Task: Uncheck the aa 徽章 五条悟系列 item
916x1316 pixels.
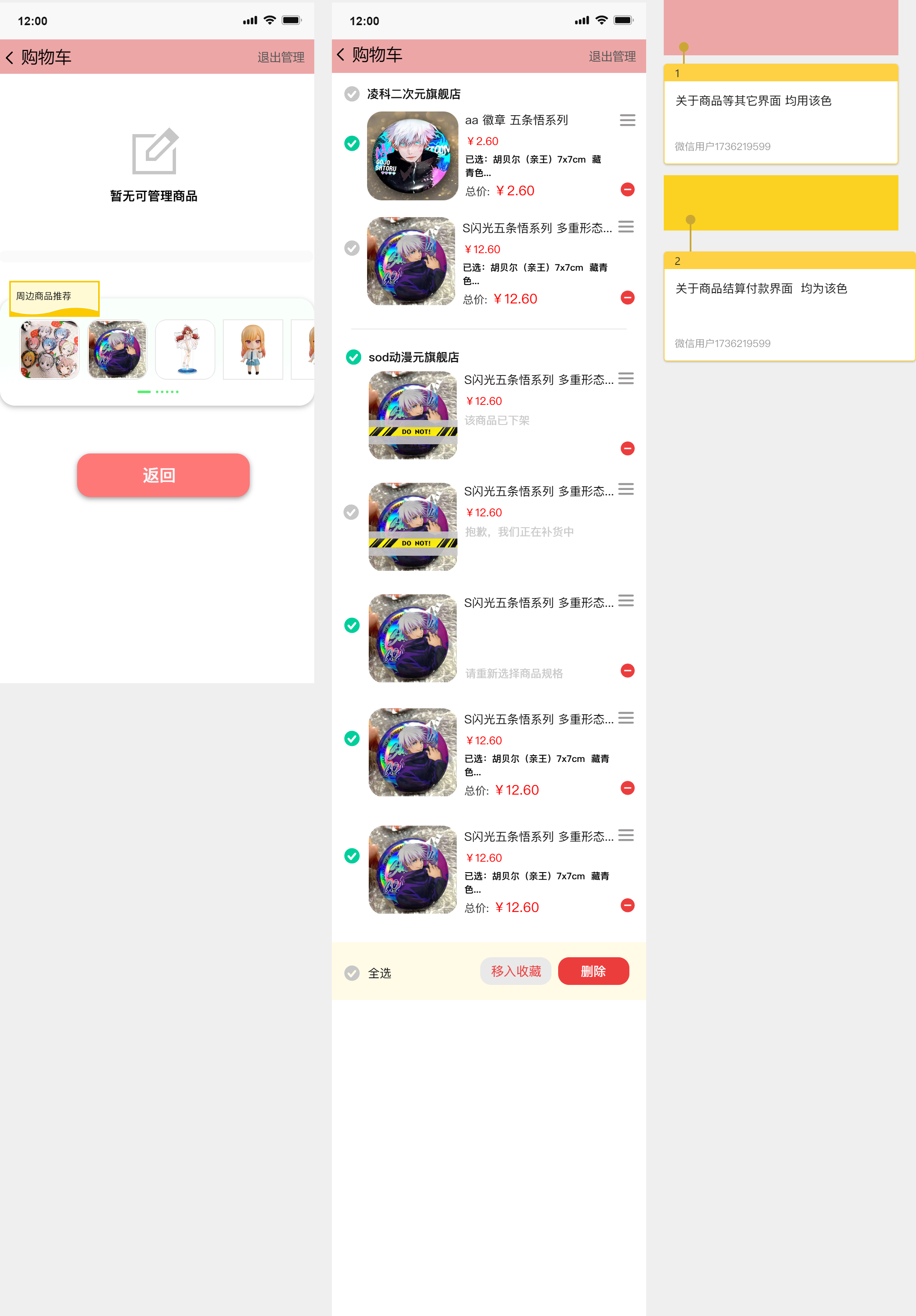Action: pyautogui.click(x=352, y=143)
